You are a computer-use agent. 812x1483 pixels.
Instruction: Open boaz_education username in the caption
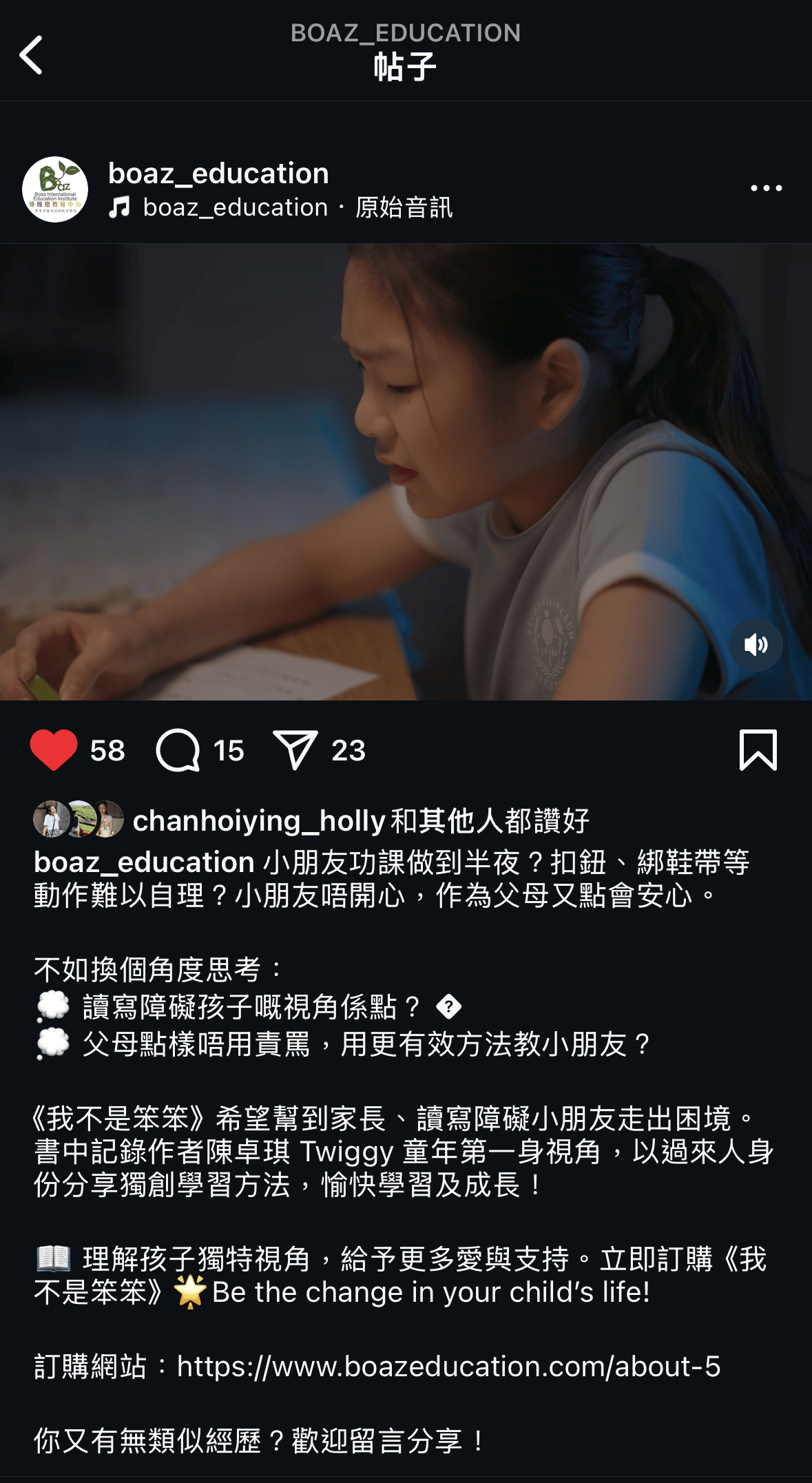point(144,862)
